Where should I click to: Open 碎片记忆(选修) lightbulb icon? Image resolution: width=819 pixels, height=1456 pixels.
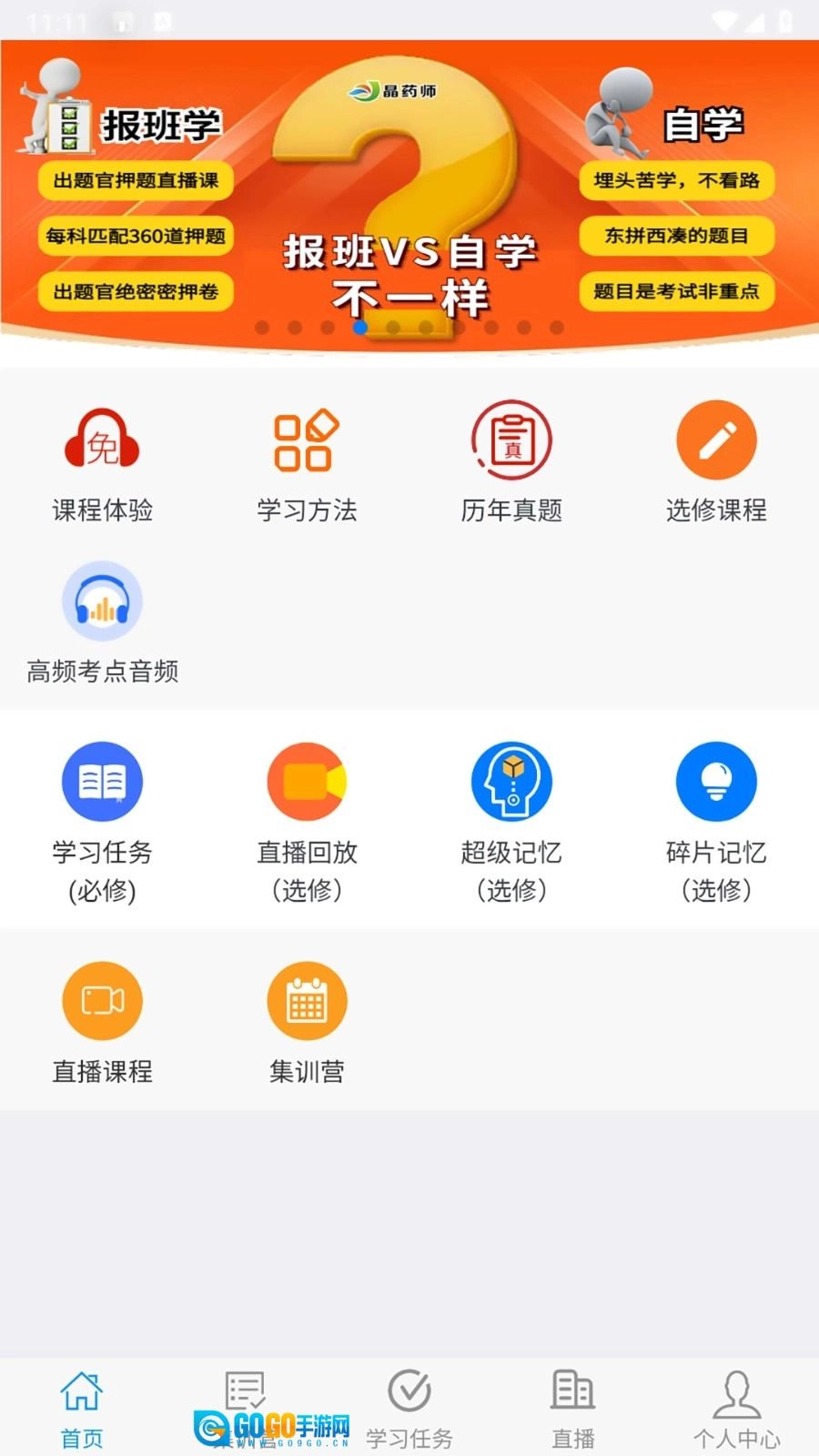pyautogui.click(x=716, y=783)
